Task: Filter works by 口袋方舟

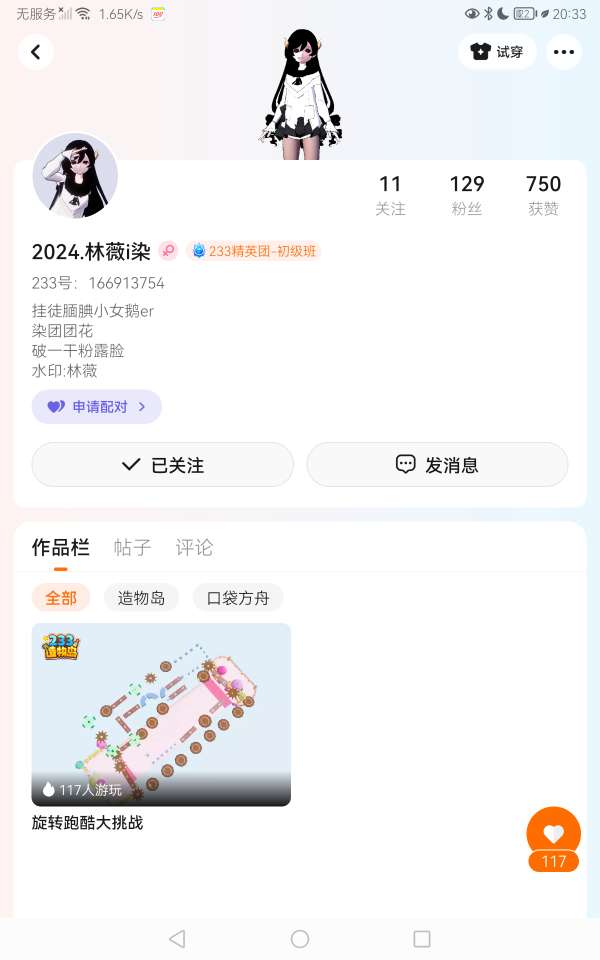Action: click(x=238, y=598)
